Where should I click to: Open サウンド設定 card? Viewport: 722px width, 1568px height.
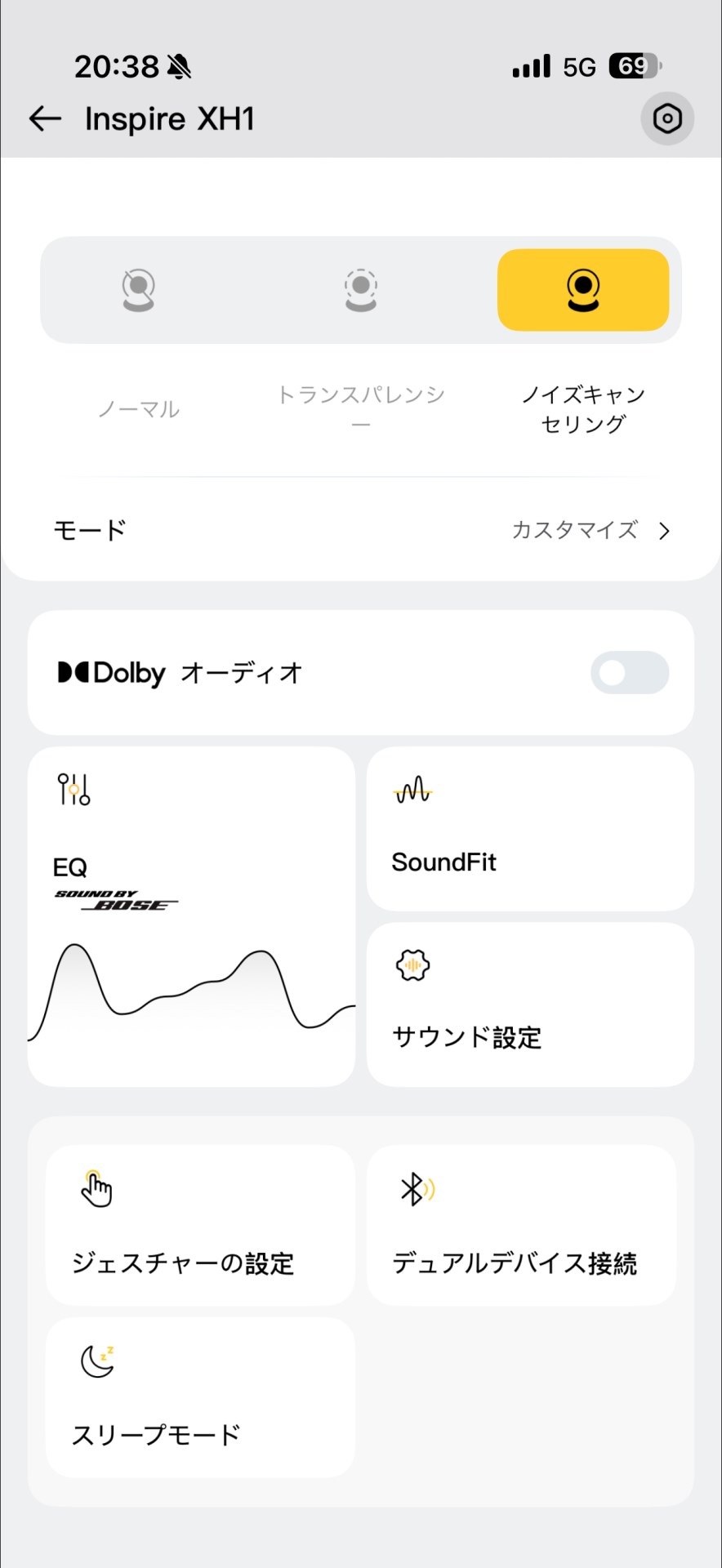point(530,1004)
